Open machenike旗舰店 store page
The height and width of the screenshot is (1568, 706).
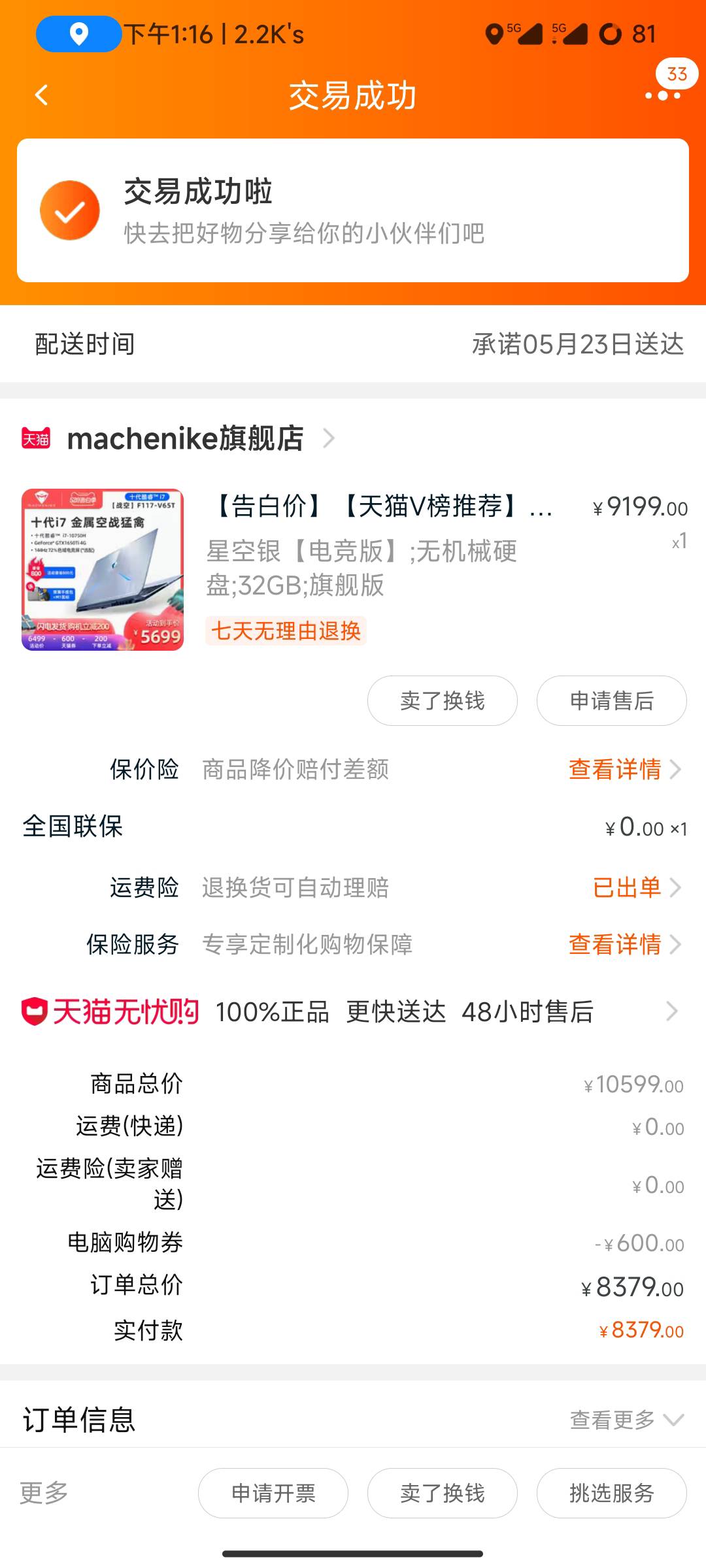point(186,438)
